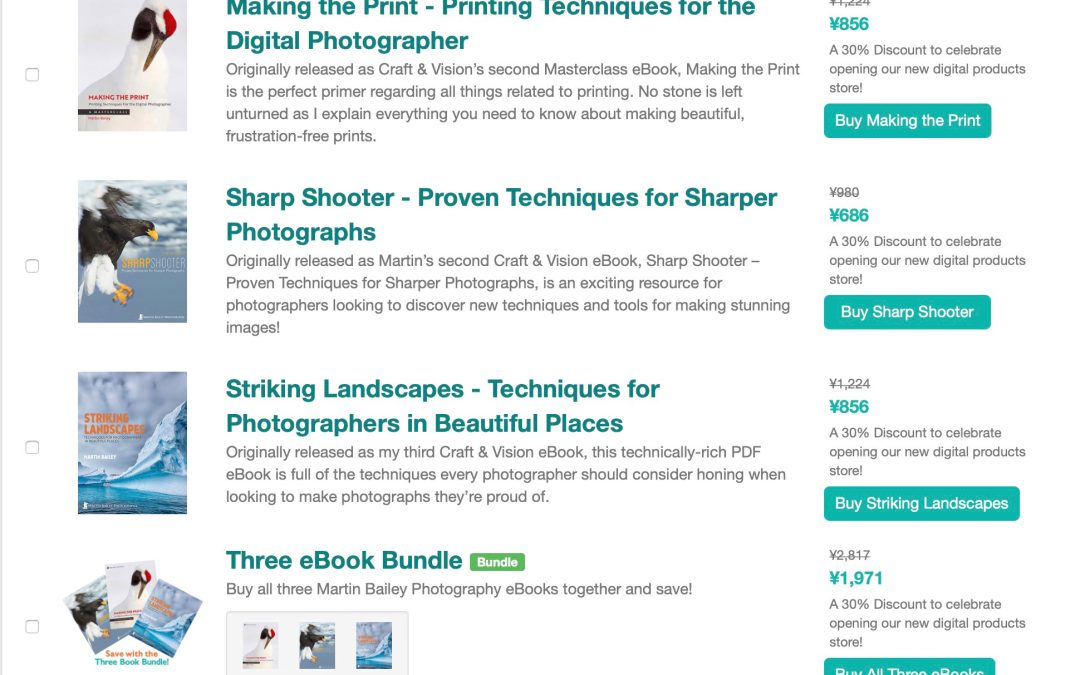Tap the Buy Sharp Shooter button

point(907,312)
